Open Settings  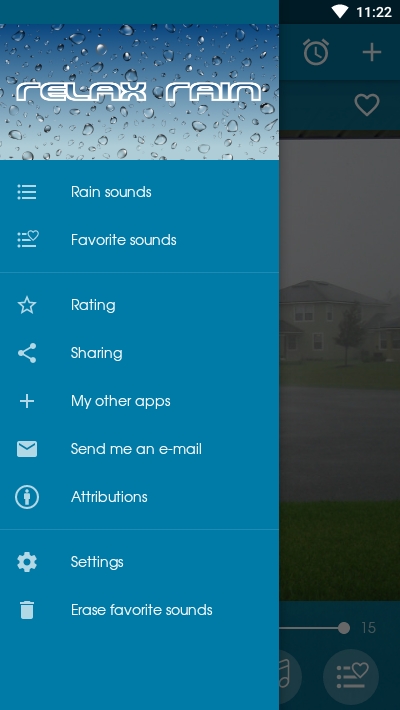[140, 562]
